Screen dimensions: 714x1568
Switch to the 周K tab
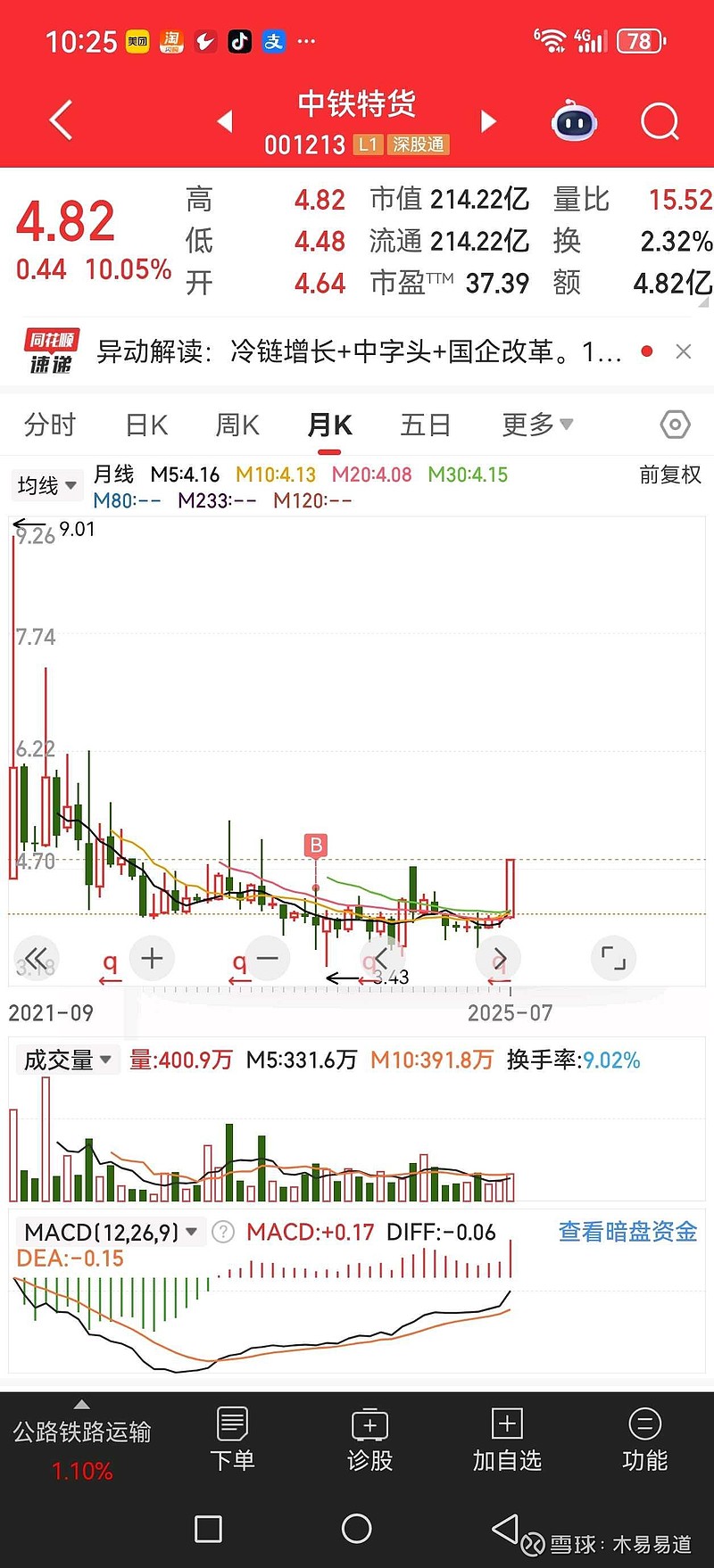(237, 425)
